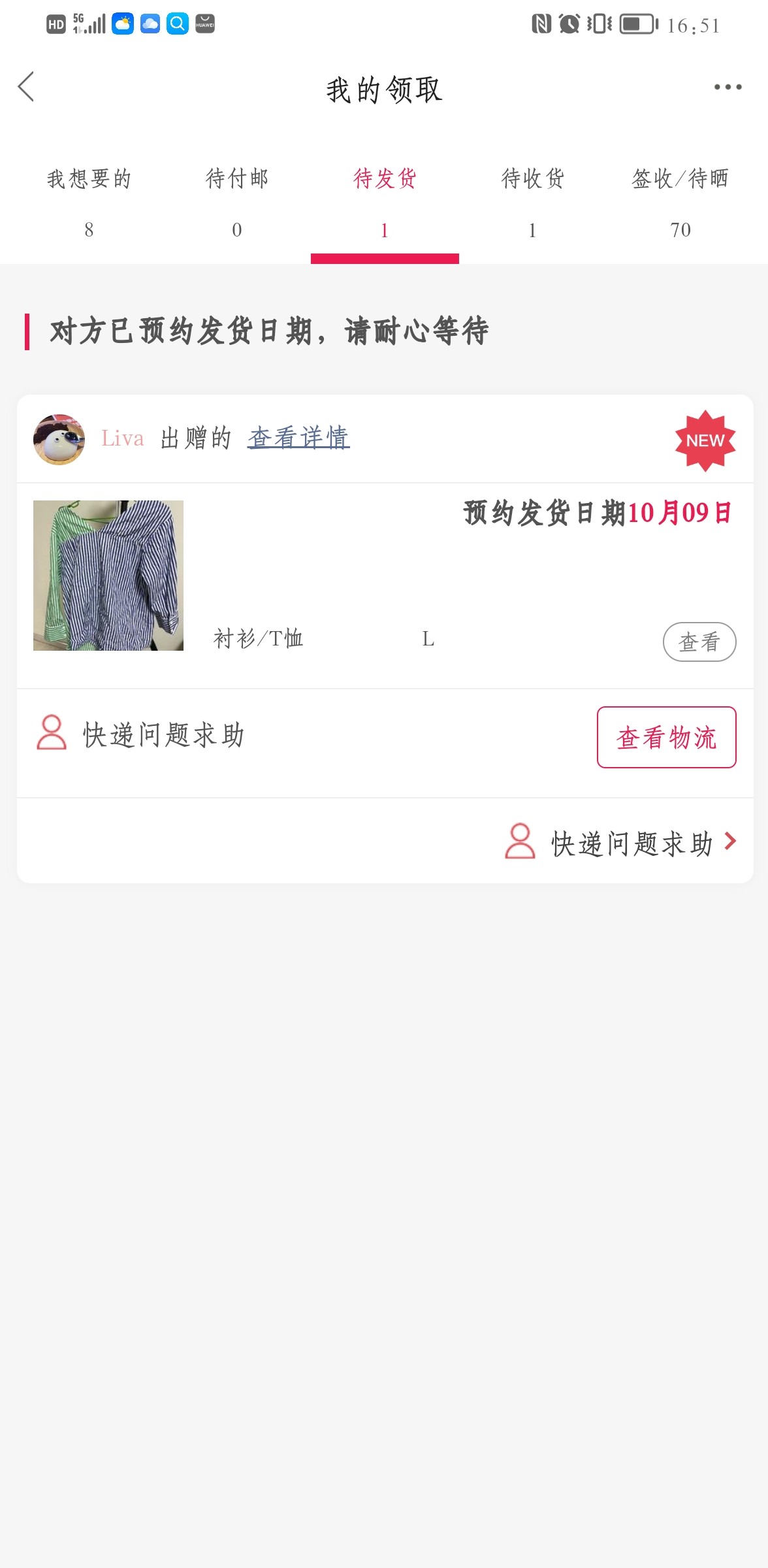Open the three-dot overflow menu
This screenshot has height=1568, width=768.
pos(728,87)
